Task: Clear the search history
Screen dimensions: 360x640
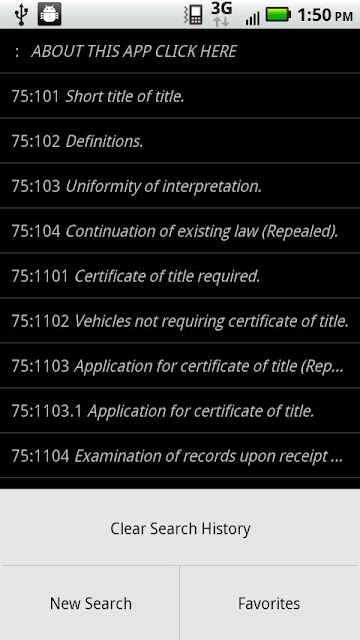Action: point(180,528)
